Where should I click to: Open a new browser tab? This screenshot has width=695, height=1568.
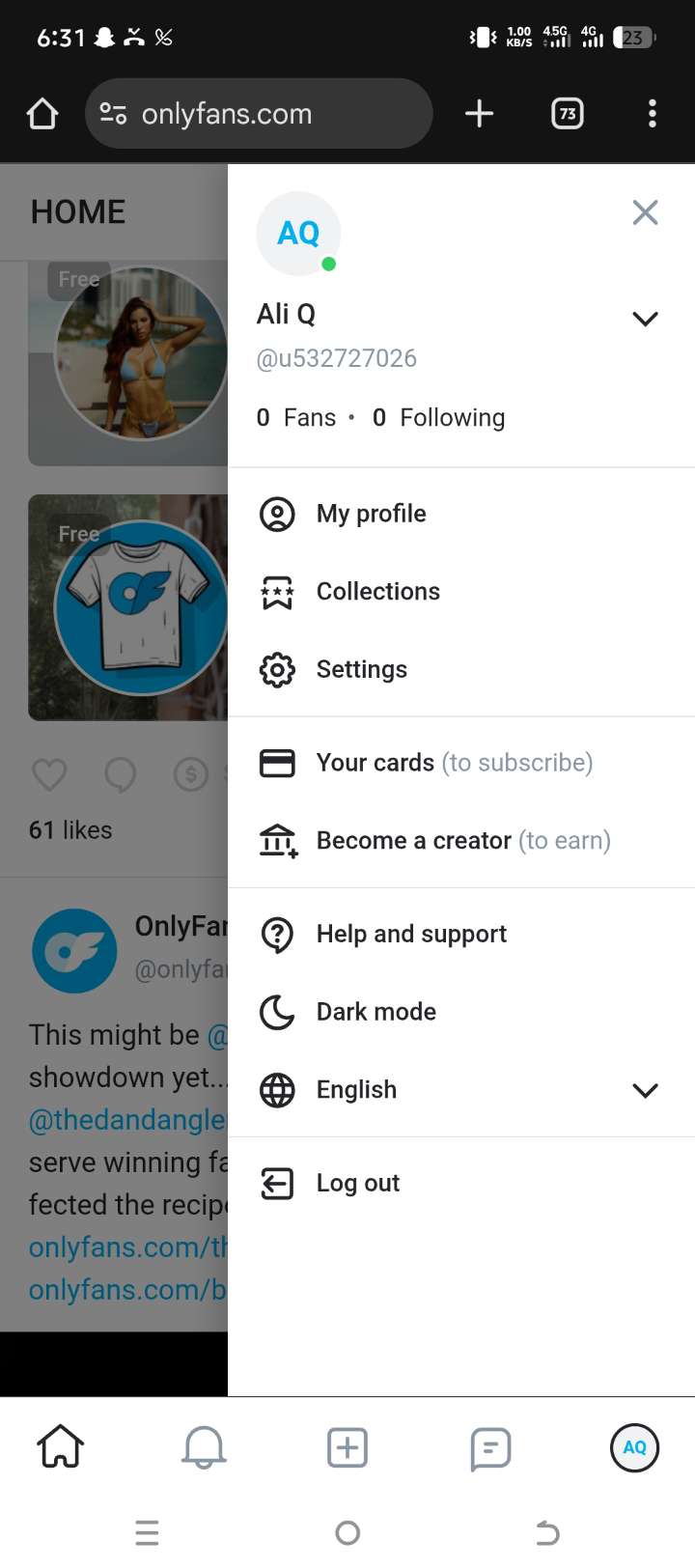[479, 114]
